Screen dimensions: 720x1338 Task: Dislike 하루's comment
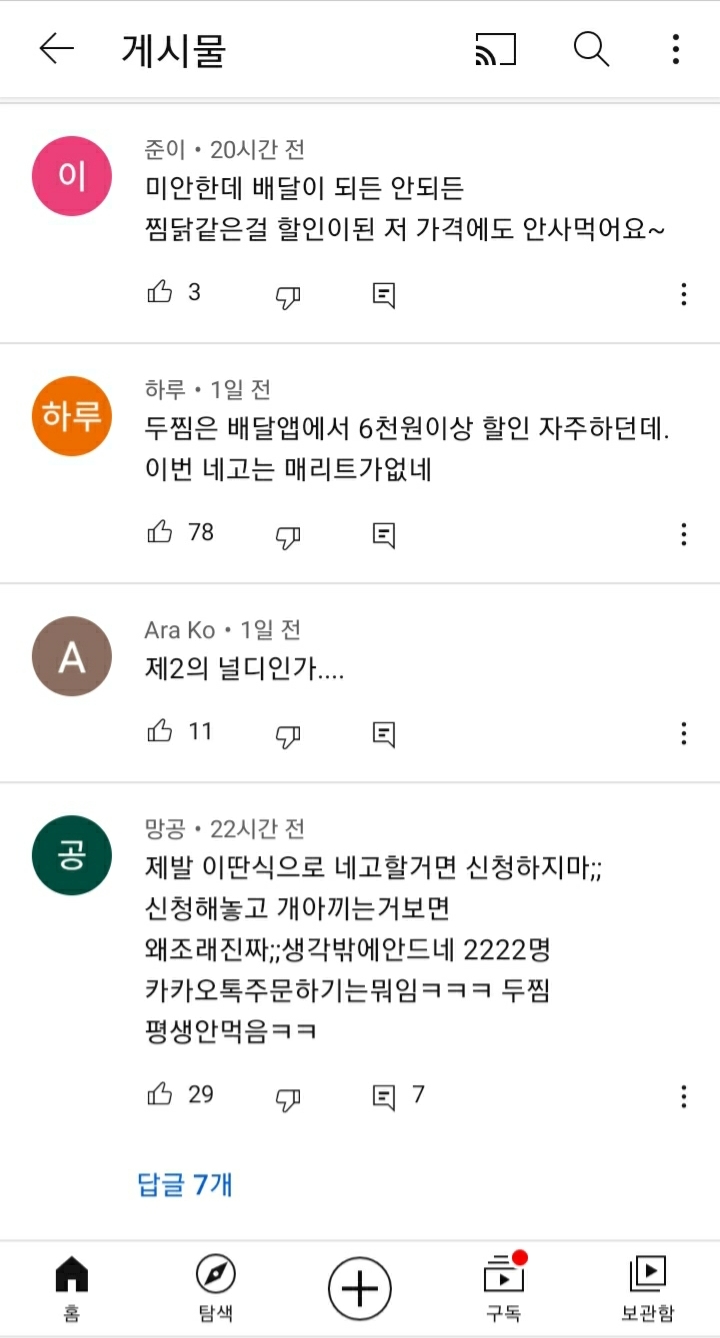click(288, 535)
